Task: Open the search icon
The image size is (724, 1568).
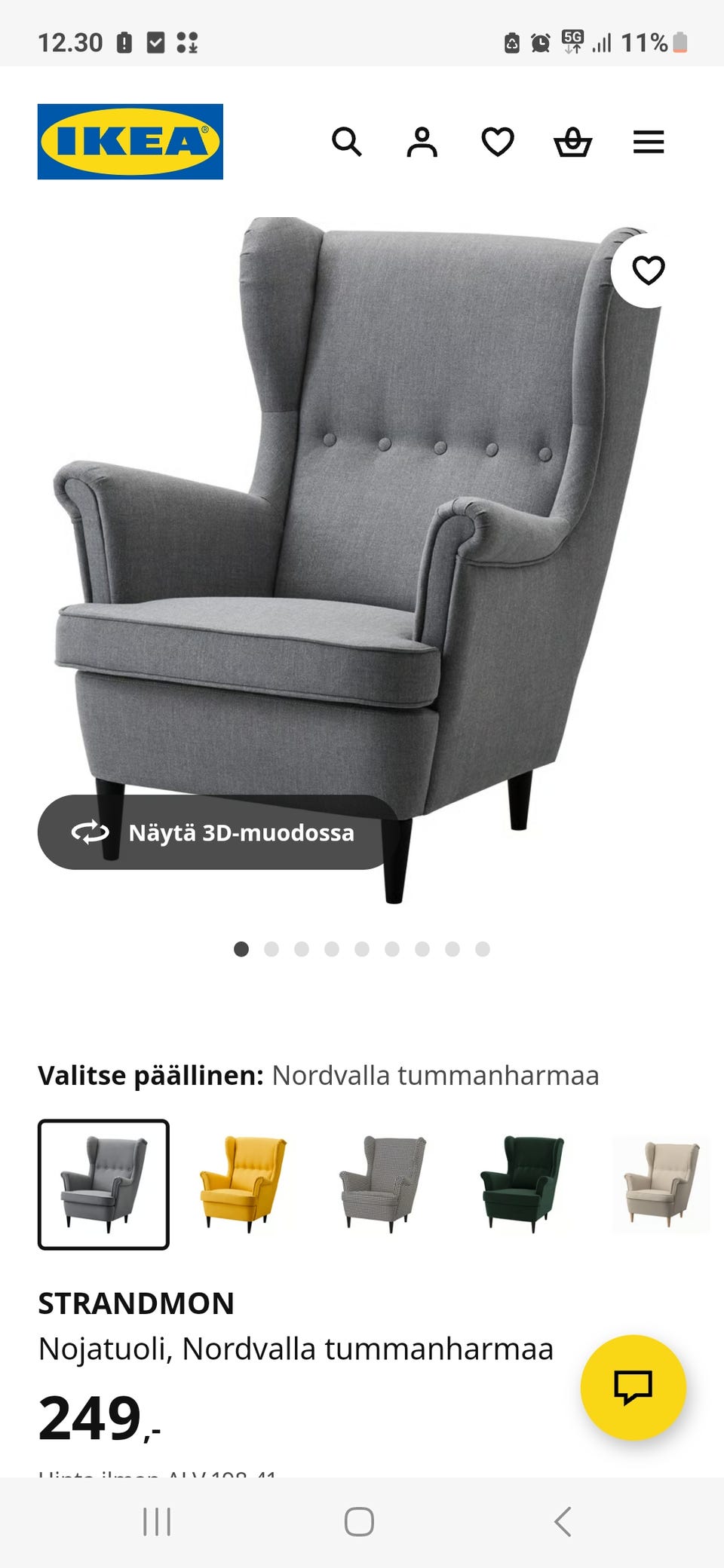Action: pos(348,142)
